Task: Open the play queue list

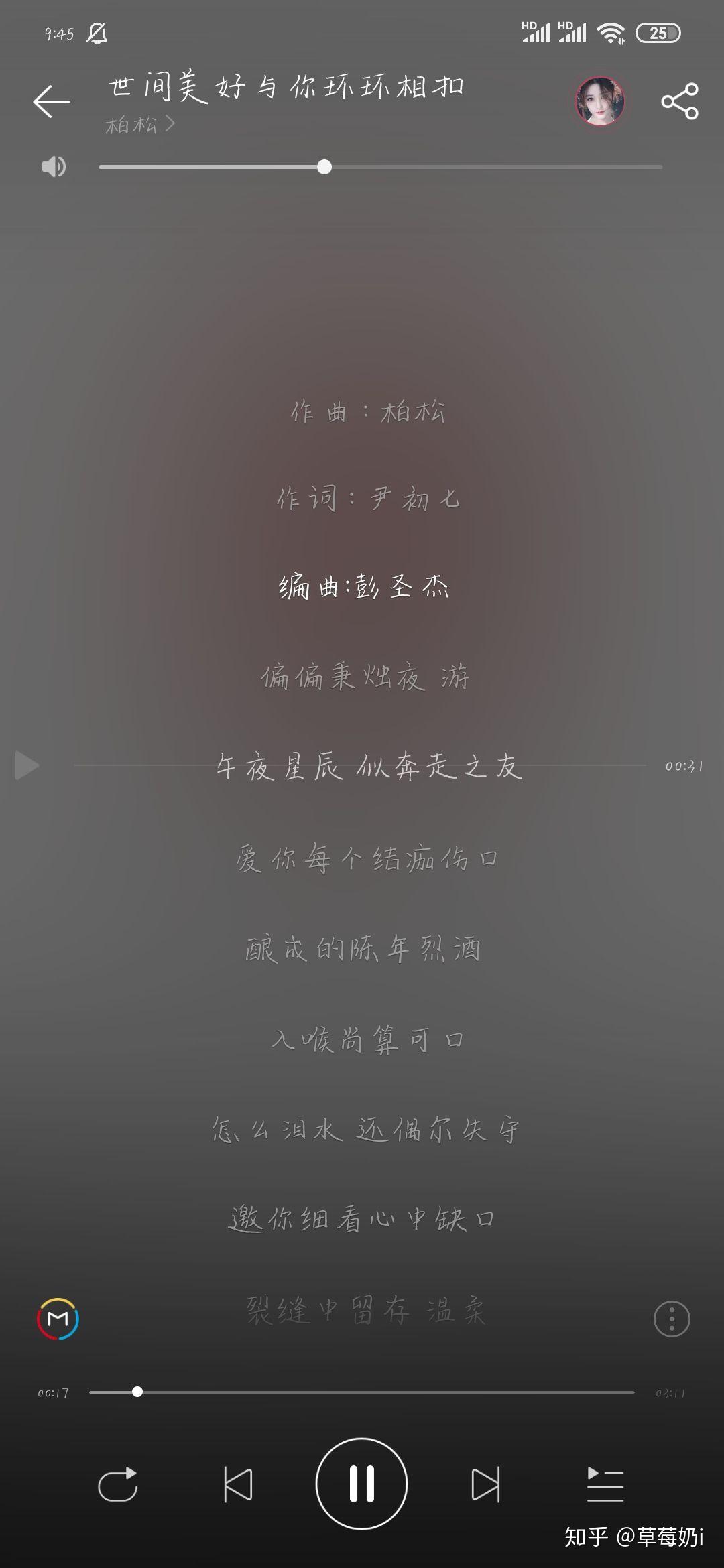Action: (x=605, y=1484)
